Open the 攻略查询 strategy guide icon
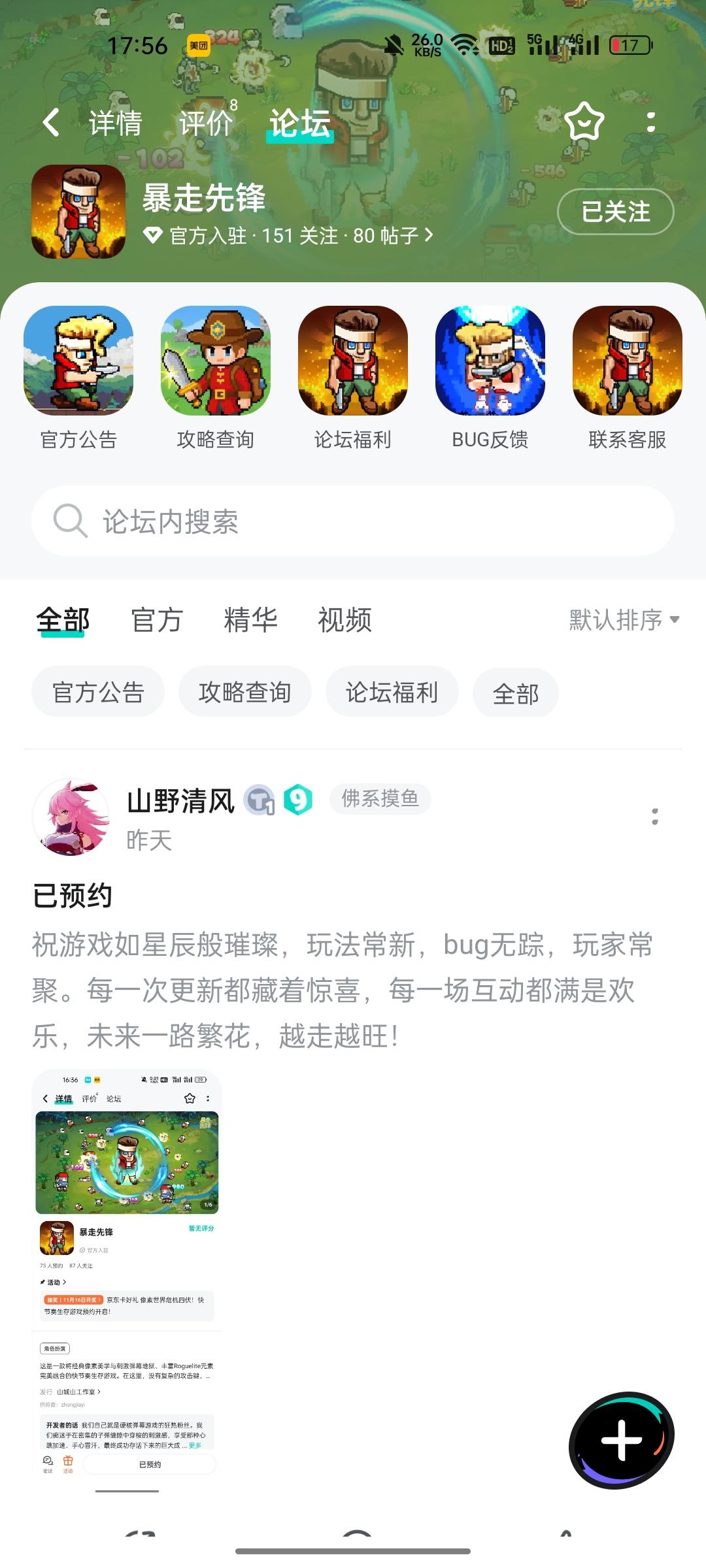The width and height of the screenshot is (706, 1568). 215,364
